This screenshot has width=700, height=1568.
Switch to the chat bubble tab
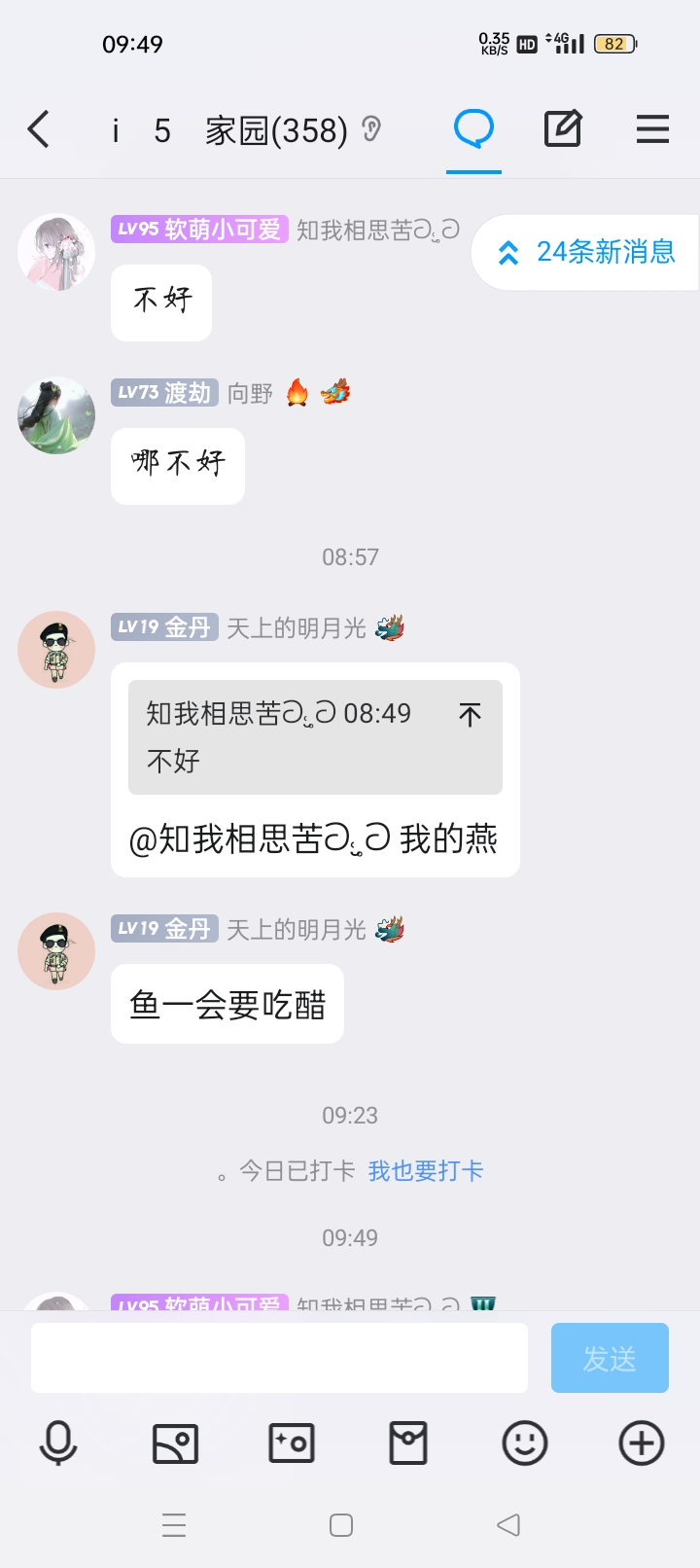472,128
